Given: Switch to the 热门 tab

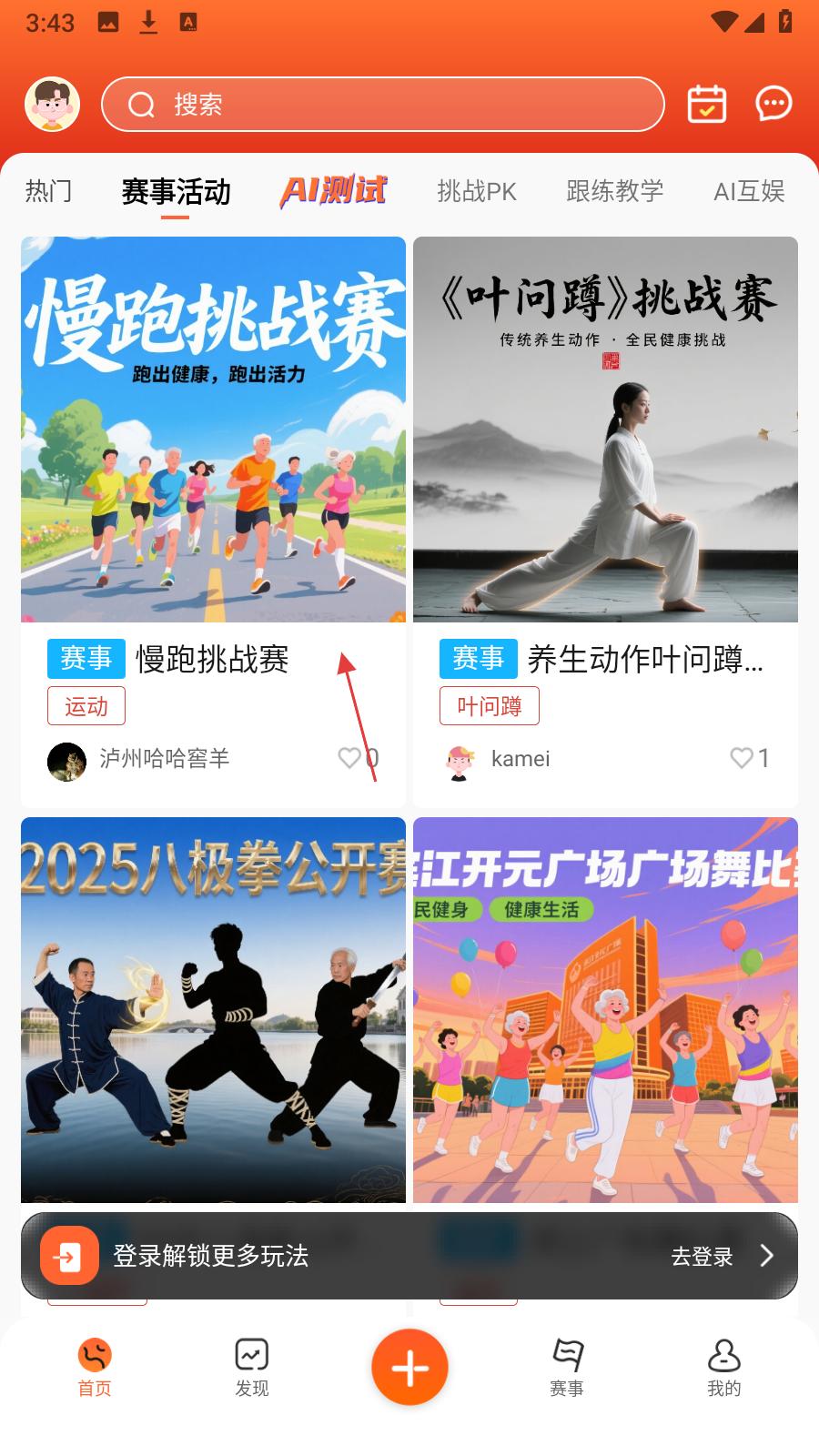Looking at the screenshot, I should (x=48, y=191).
